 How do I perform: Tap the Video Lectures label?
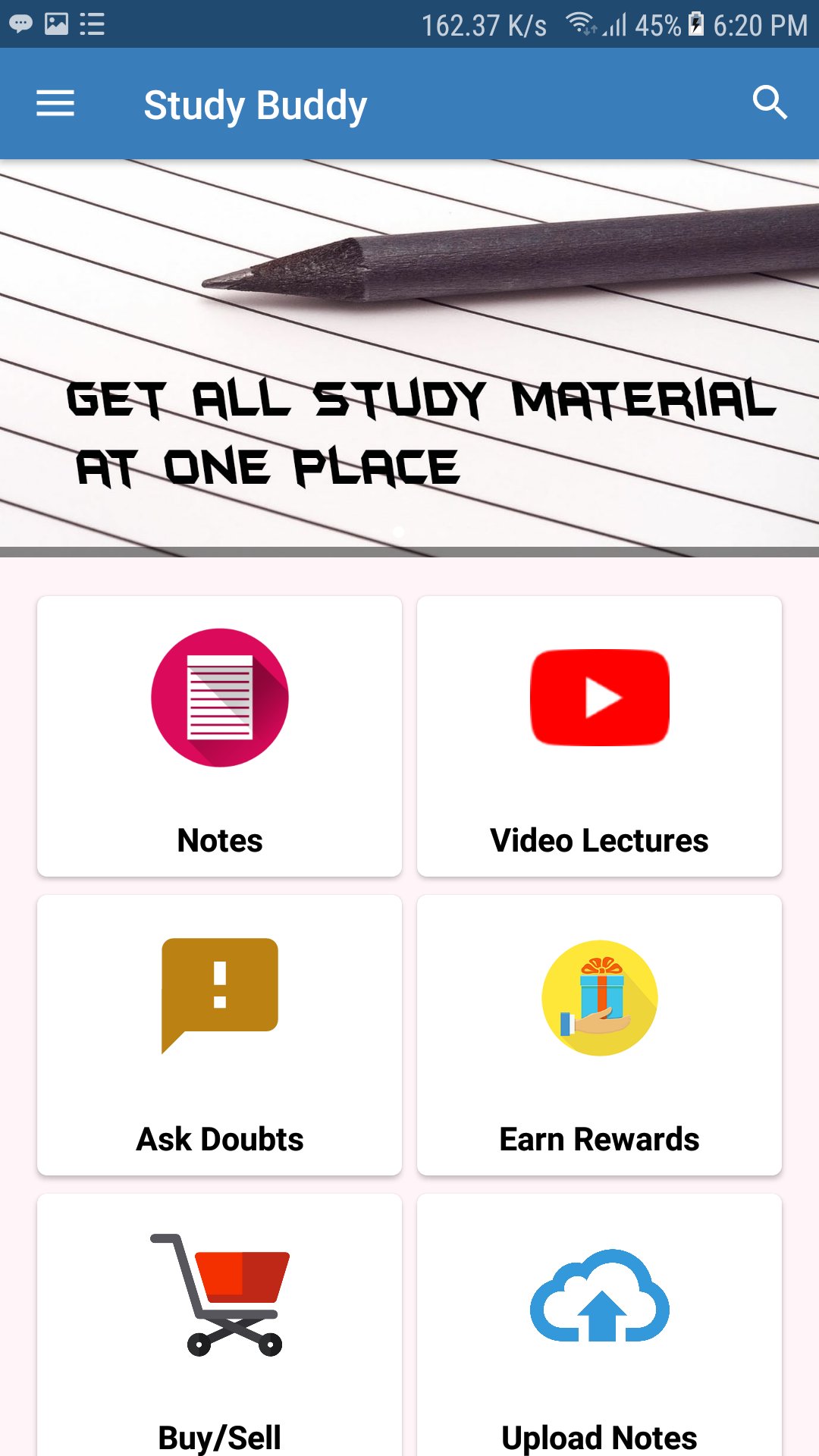[x=598, y=839]
